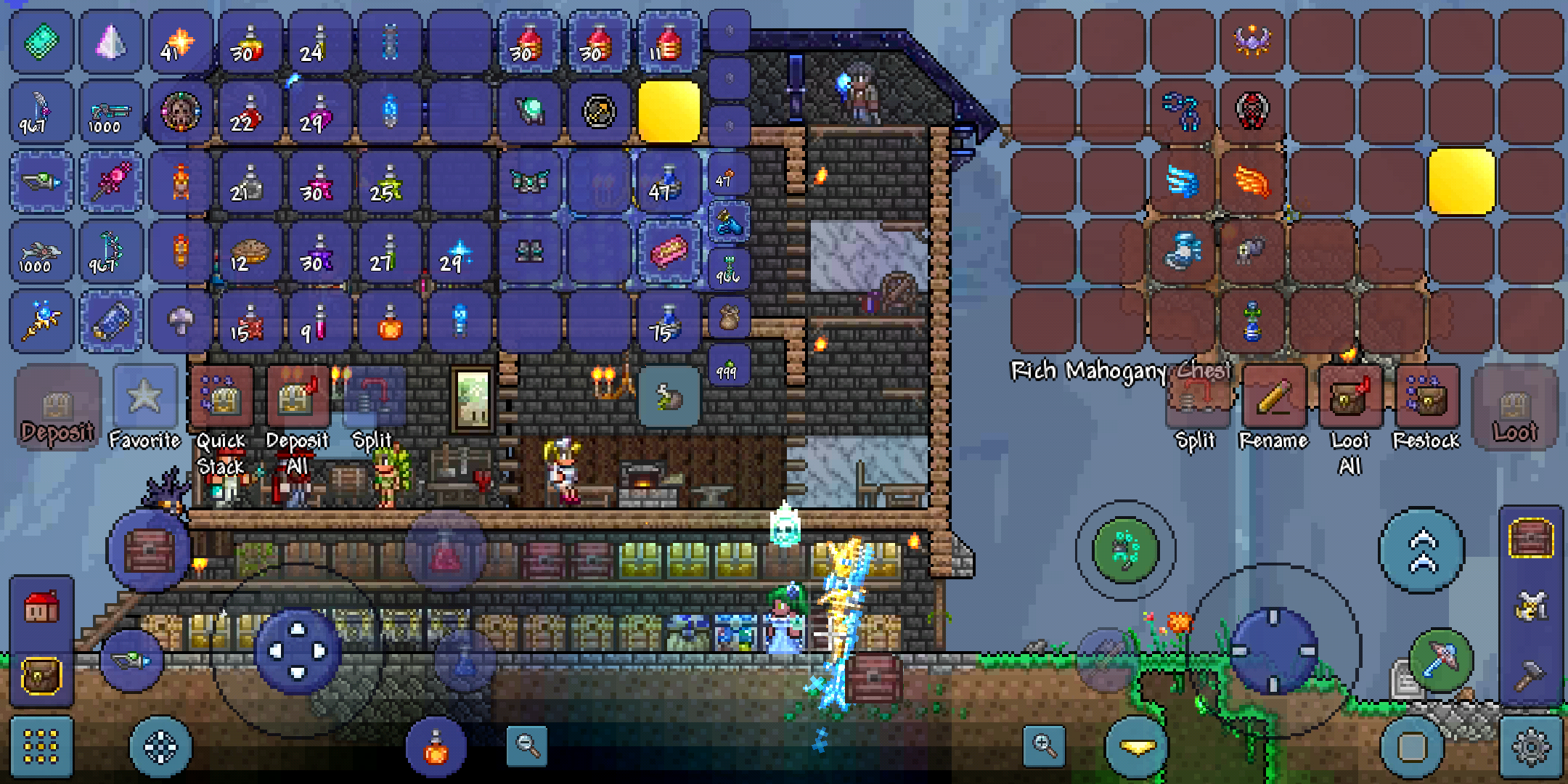Tap the Restock button
This screenshot has width=1568, height=784.
pos(1426,397)
